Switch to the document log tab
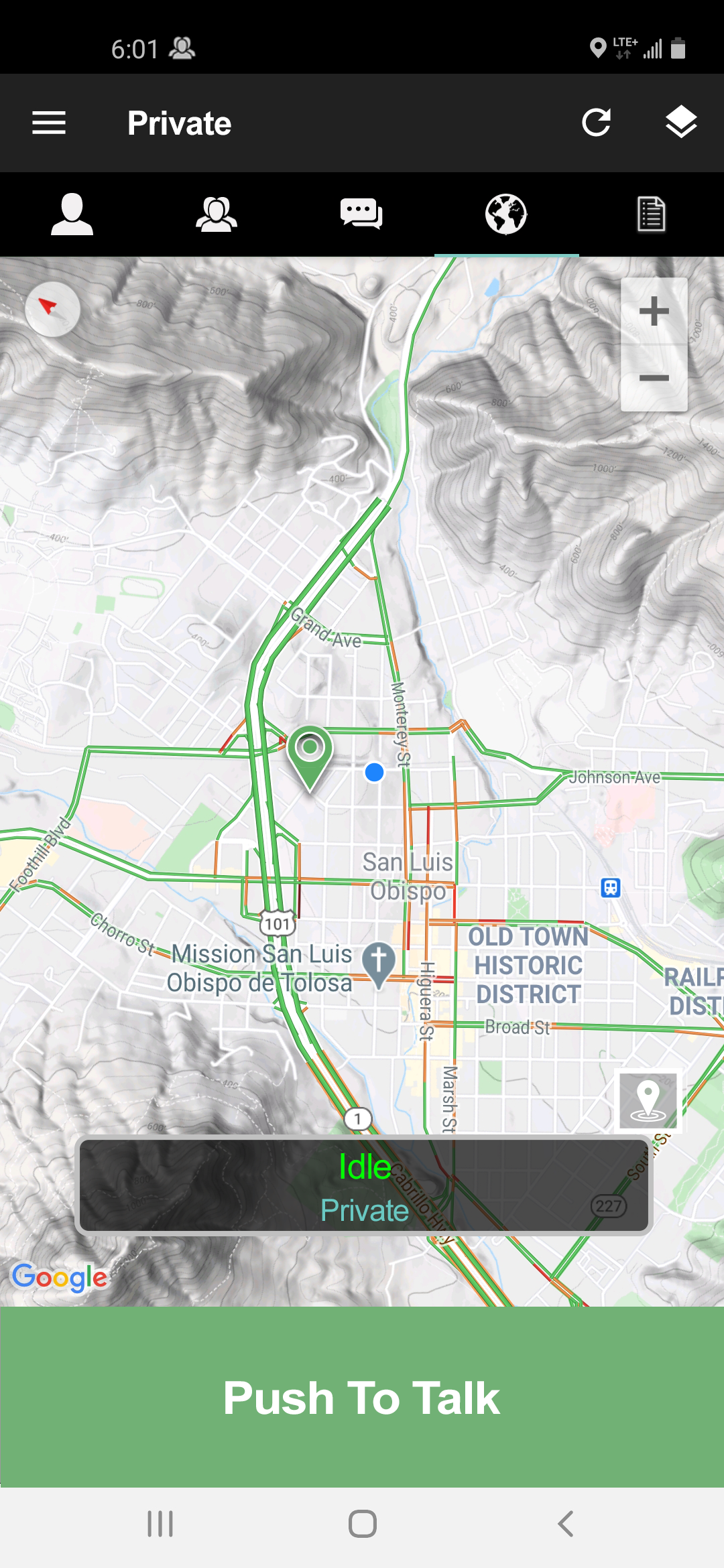This screenshot has height=1568, width=724. 651,214
